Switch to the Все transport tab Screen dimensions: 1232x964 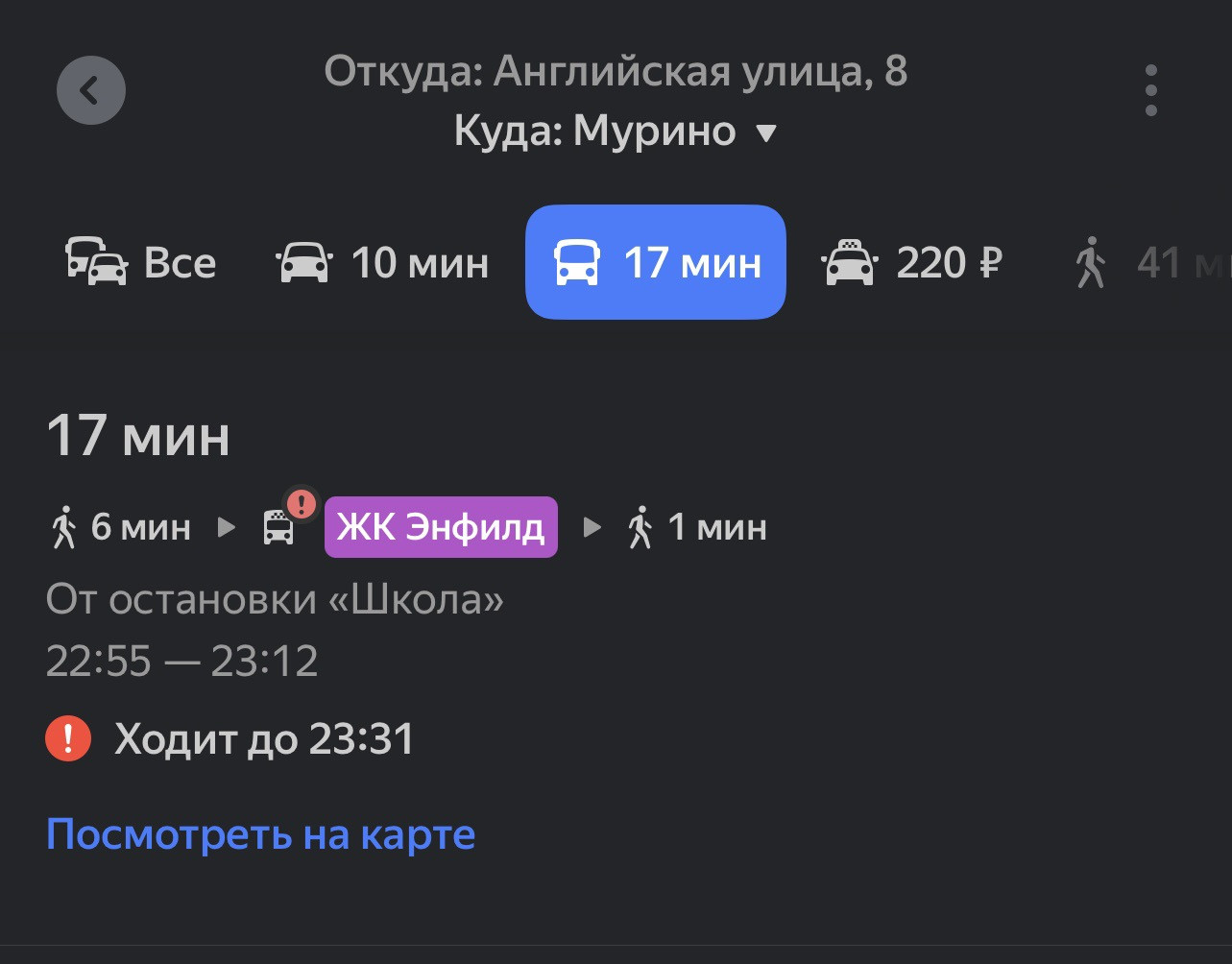[141, 263]
